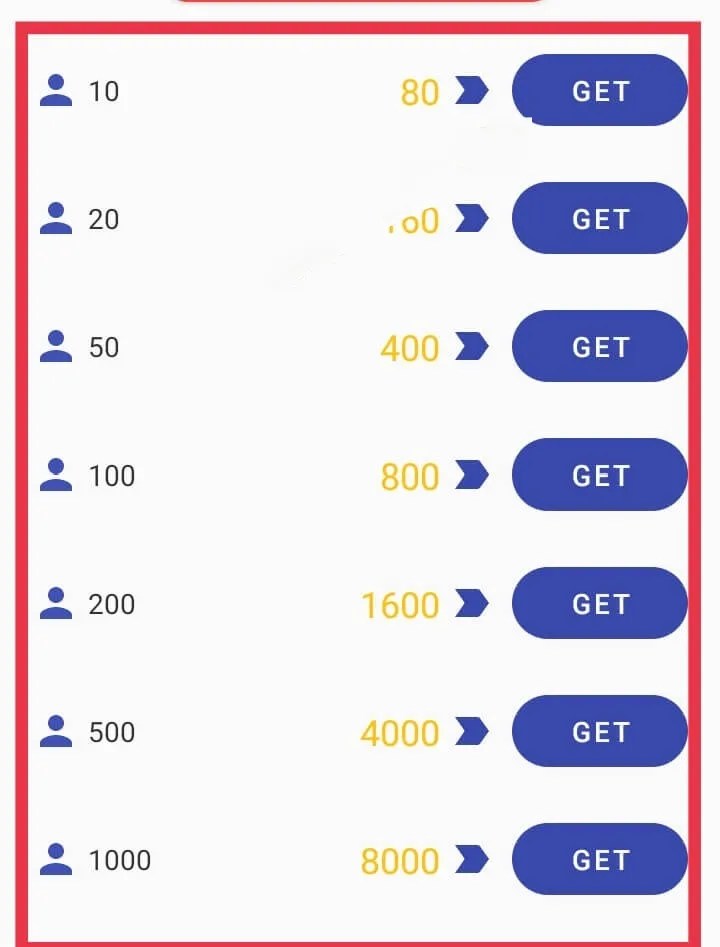The height and width of the screenshot is (947, 720).
Task: Select the person icon beside 500
Action: point(55,731)
